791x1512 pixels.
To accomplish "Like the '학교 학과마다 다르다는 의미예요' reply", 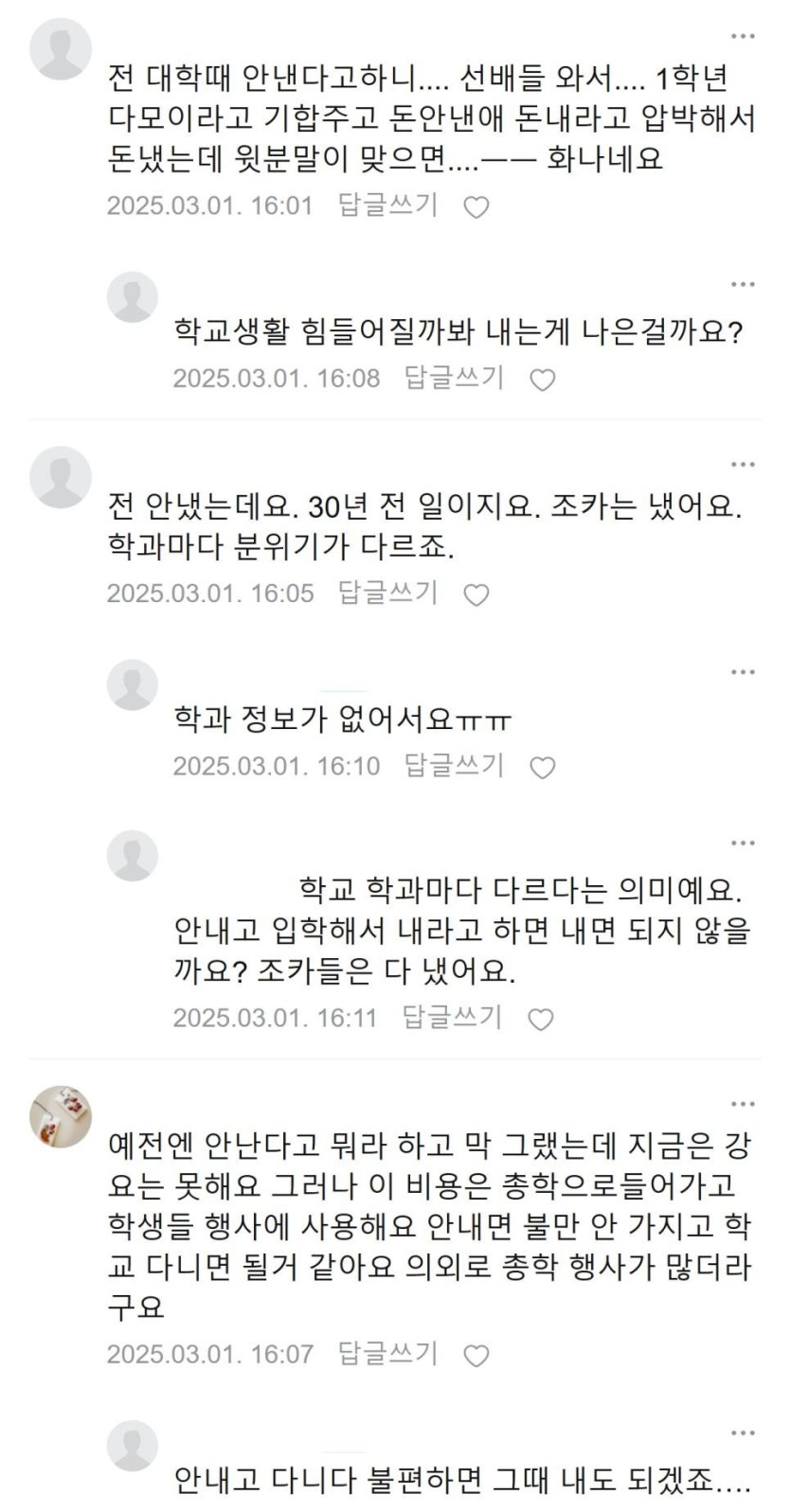I will click(x=540, y=1019).
